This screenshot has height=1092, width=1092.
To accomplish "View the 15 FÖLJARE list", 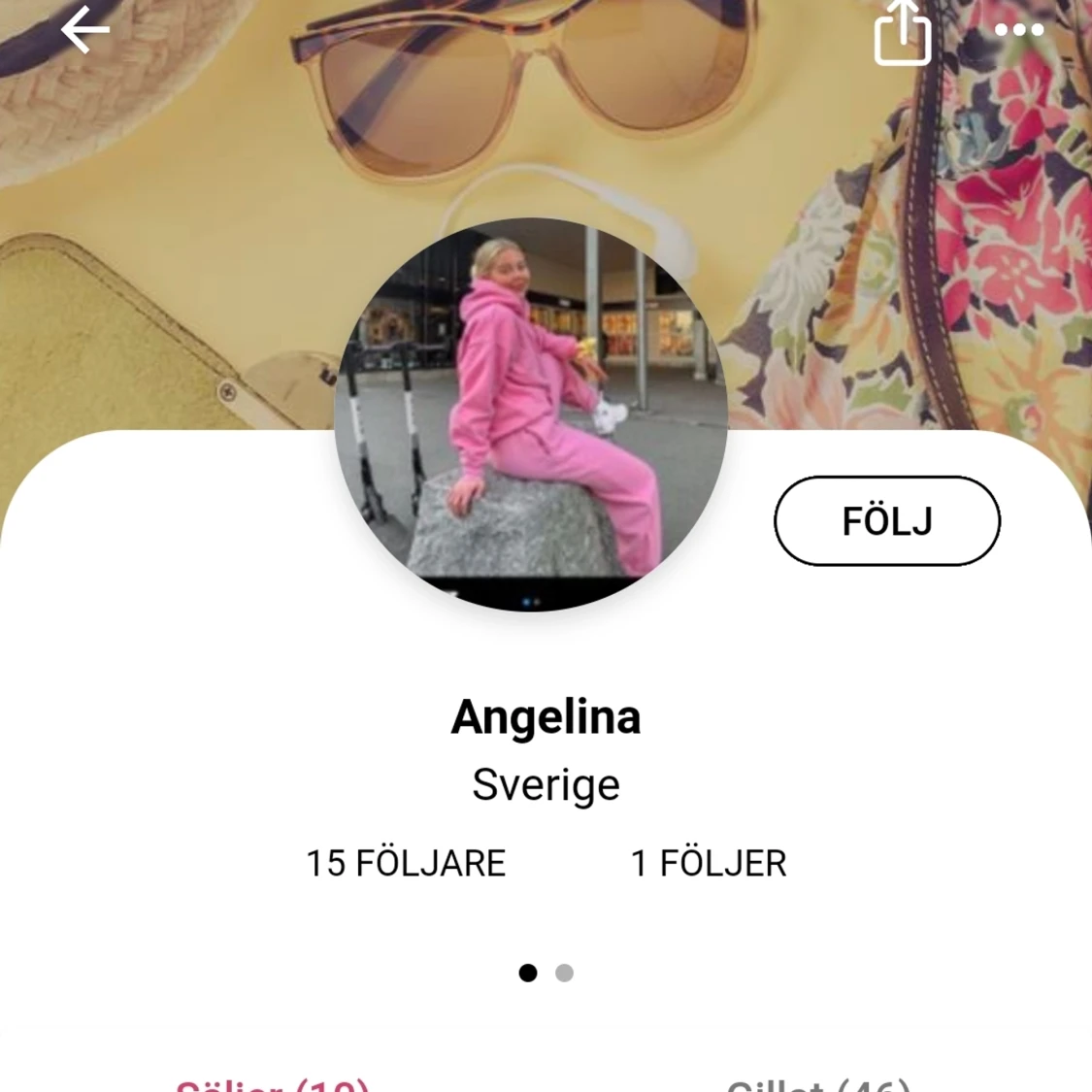I will [x=406, y=863].
